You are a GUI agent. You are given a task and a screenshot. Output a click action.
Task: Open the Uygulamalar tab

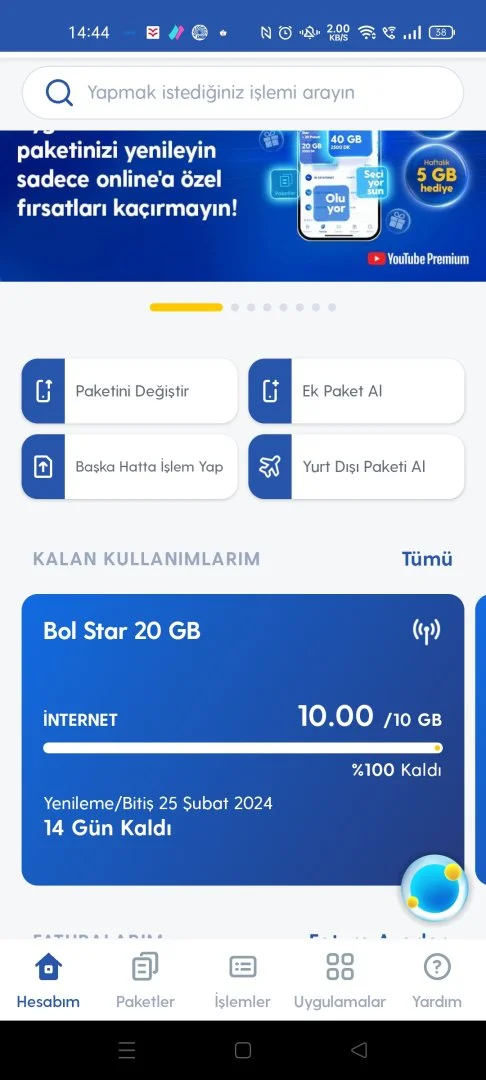click(x=339, y=981)
